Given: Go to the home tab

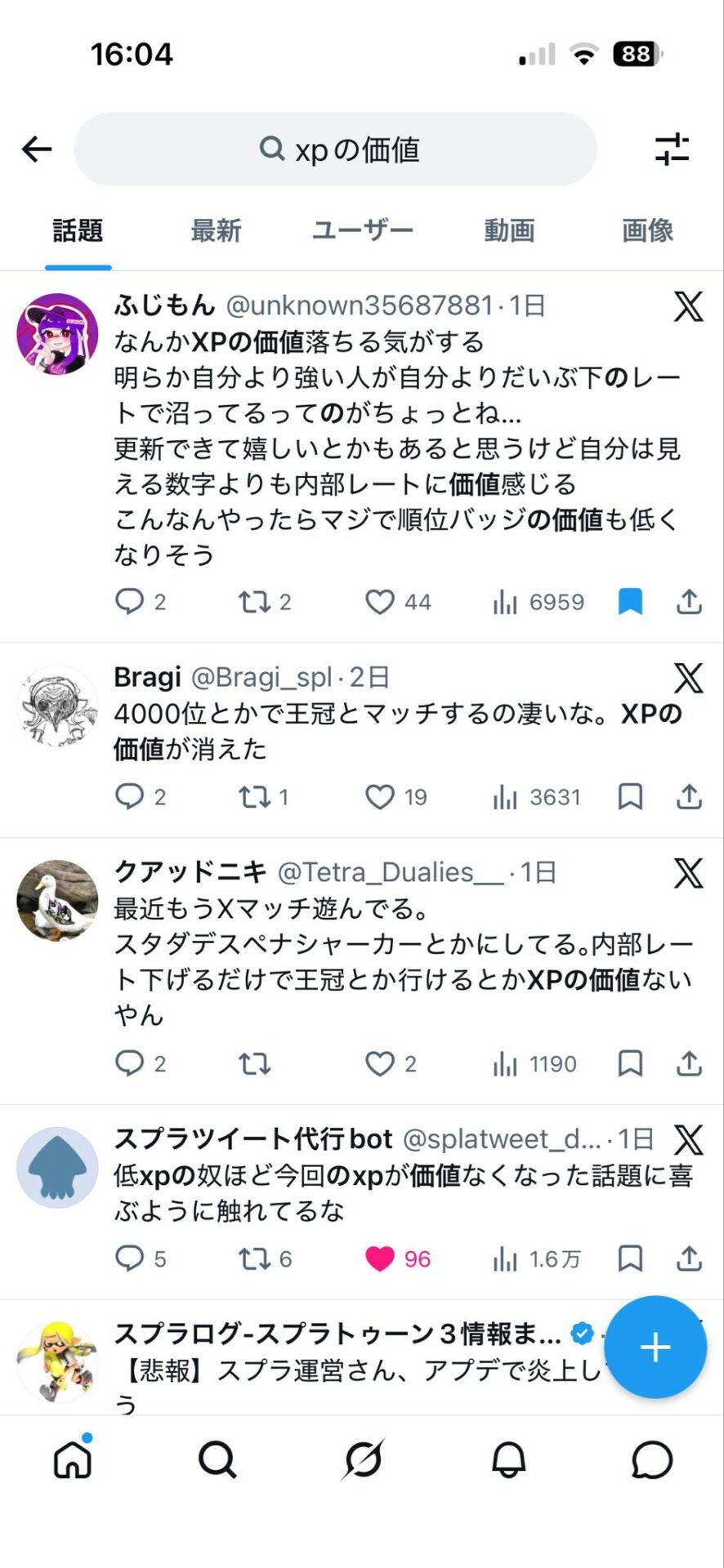Looking at the screenshot, I should coord(73,1459).
